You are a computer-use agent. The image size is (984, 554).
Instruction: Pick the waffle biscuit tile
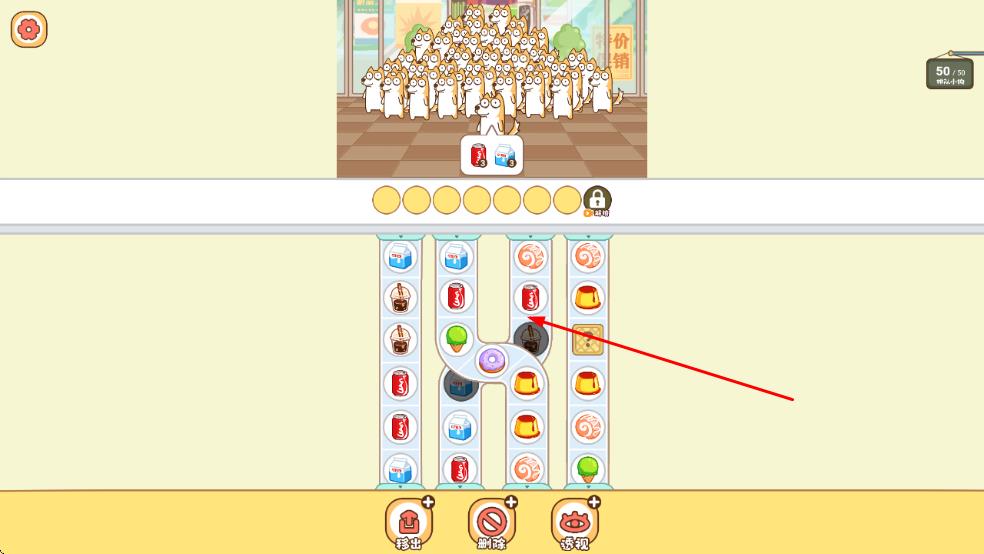588,340
